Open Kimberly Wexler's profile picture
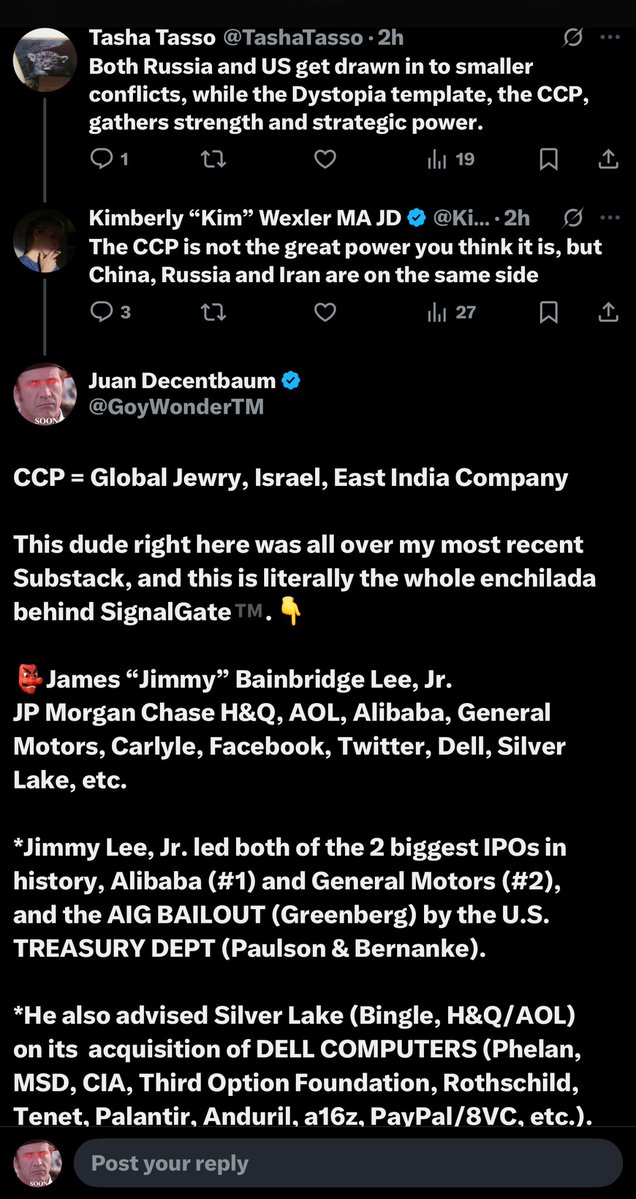 coord(45,240)
